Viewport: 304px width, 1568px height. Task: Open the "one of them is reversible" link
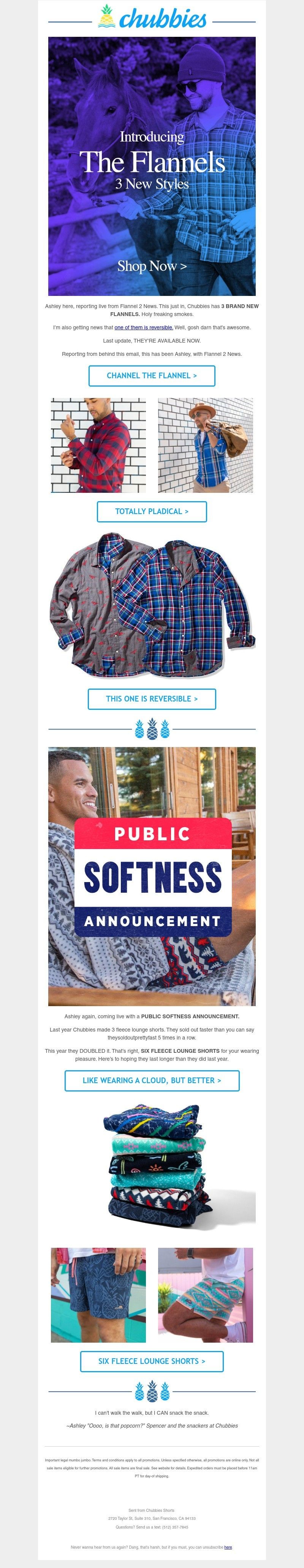click(143, 327)
